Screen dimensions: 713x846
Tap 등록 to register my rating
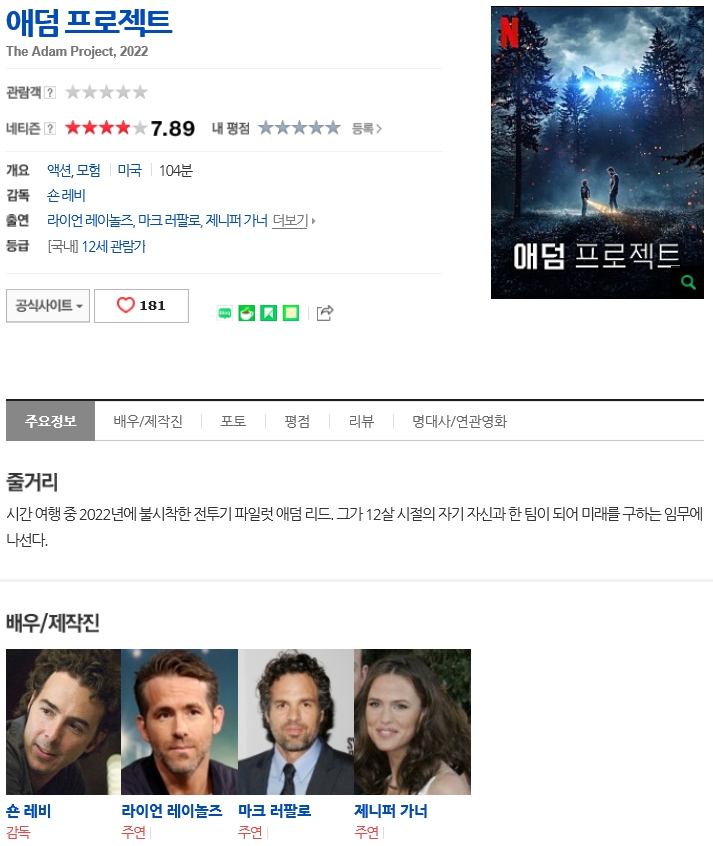click(x=366, y=128)
